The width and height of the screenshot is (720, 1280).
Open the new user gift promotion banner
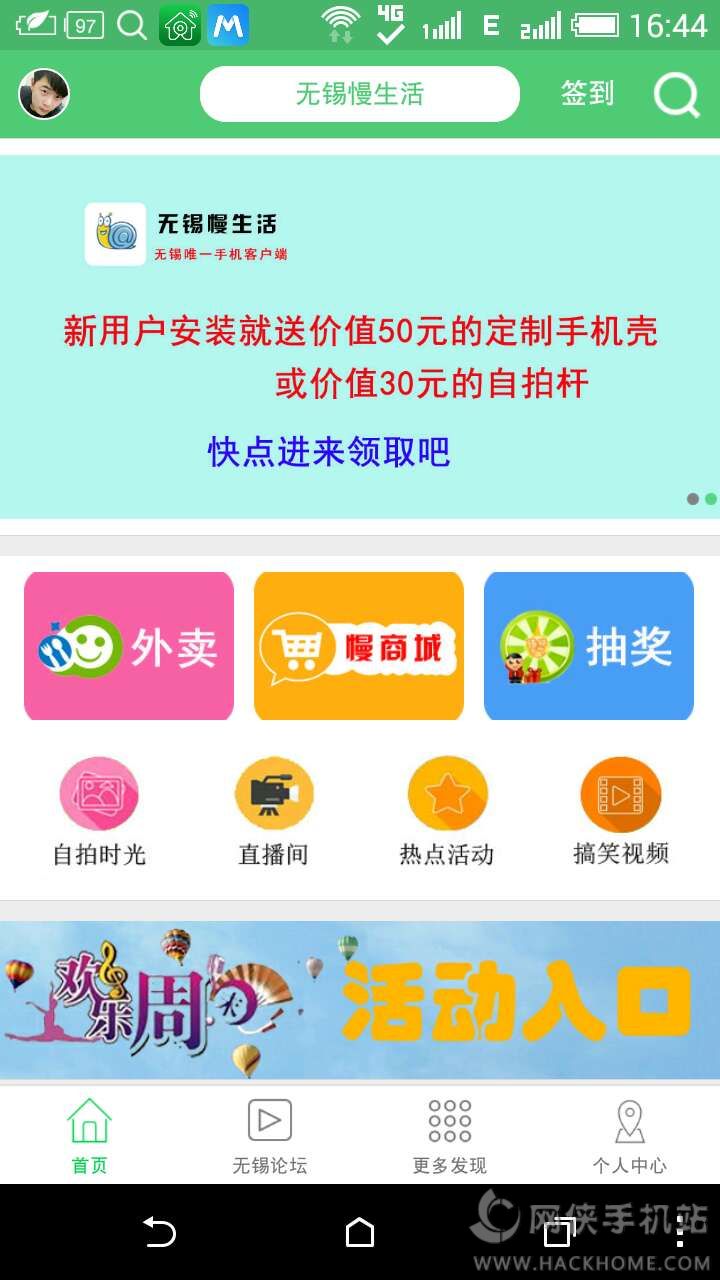360,337
